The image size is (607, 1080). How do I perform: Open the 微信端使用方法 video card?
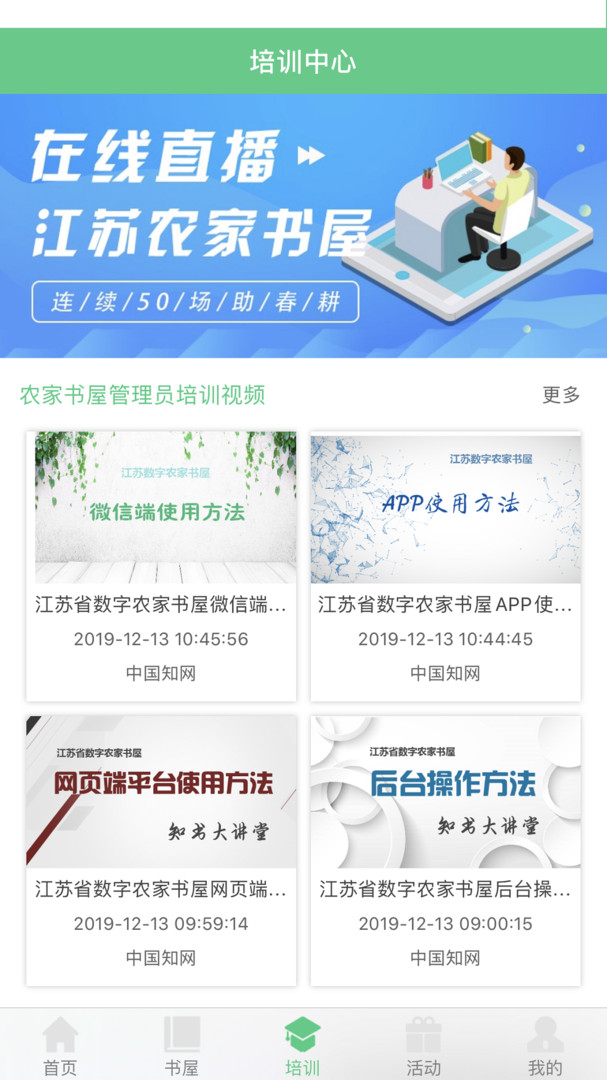[161, 566]
